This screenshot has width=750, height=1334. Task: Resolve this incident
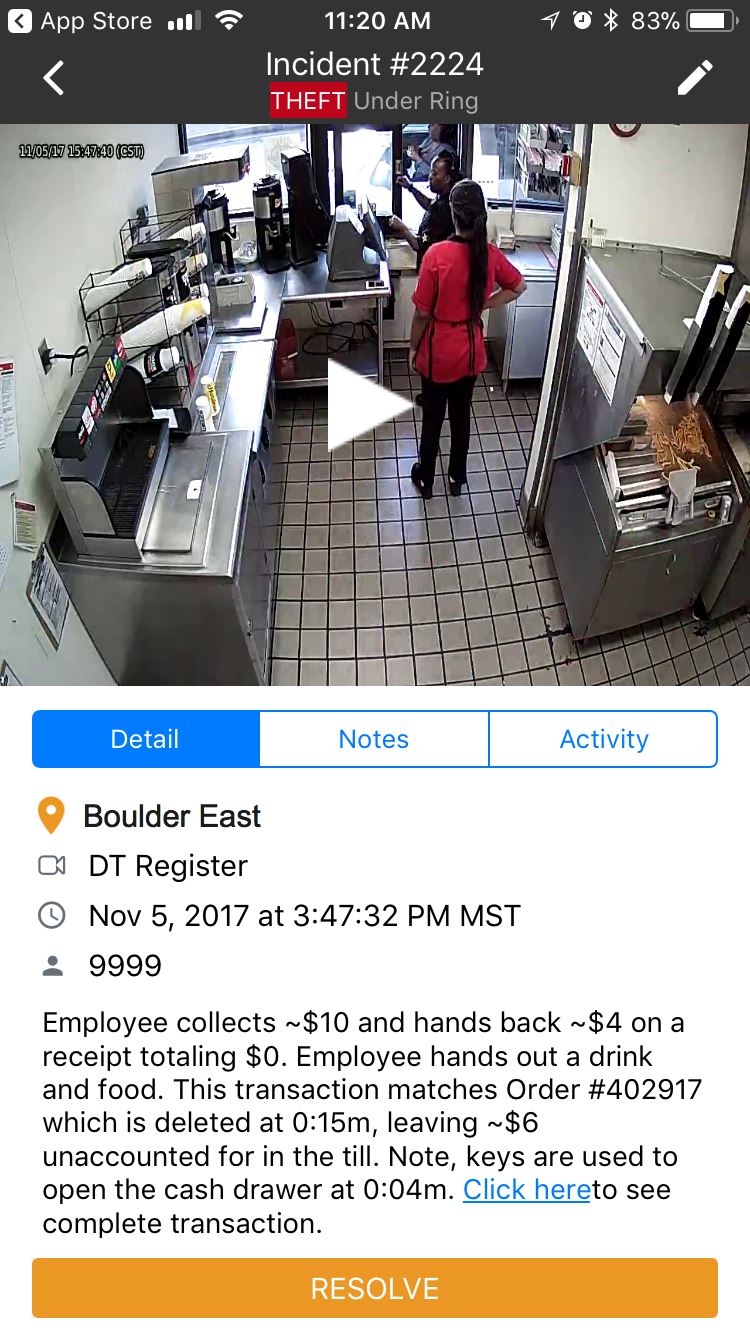tap(375, 1288)
